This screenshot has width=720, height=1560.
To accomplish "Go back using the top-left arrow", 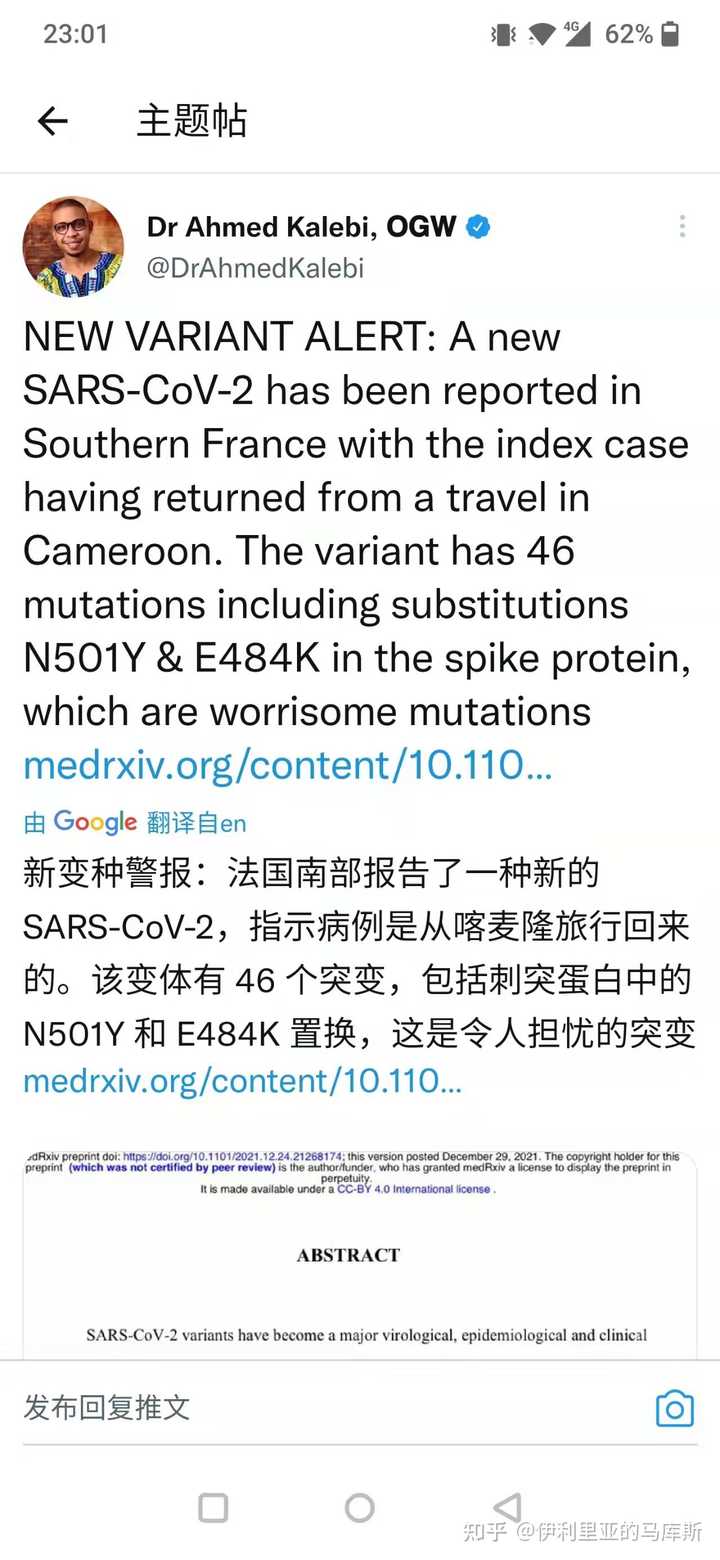I will click(x=52, y=122).
